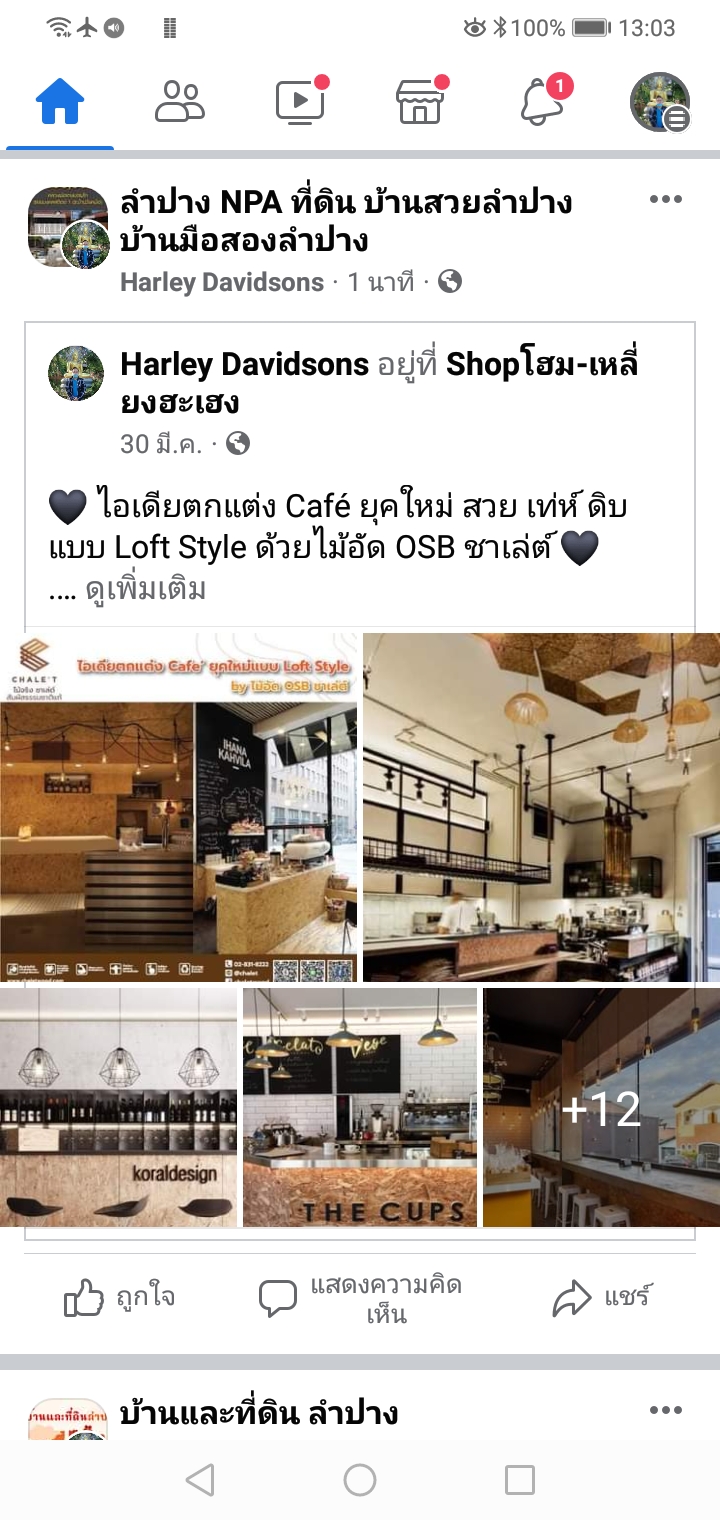Expand post text with ดูเพิ่มเติม
This screenshot has width=720, height=1520.
tap(145, 590)
